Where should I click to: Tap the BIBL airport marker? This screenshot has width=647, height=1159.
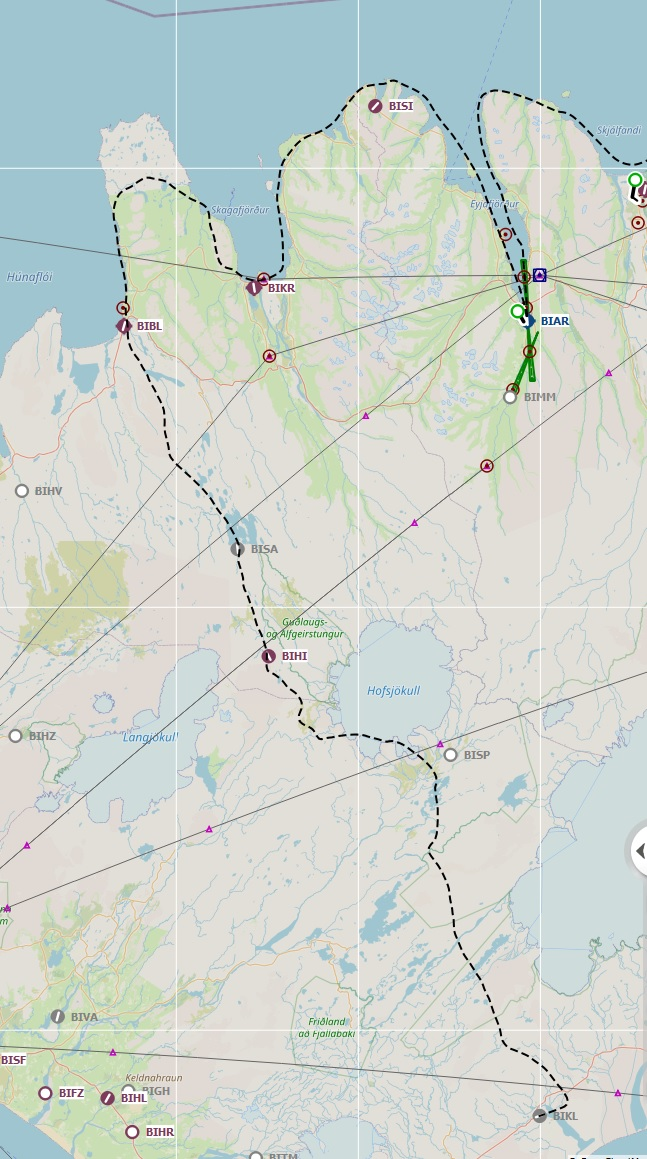pyautogui.click(x=124, y=326)
